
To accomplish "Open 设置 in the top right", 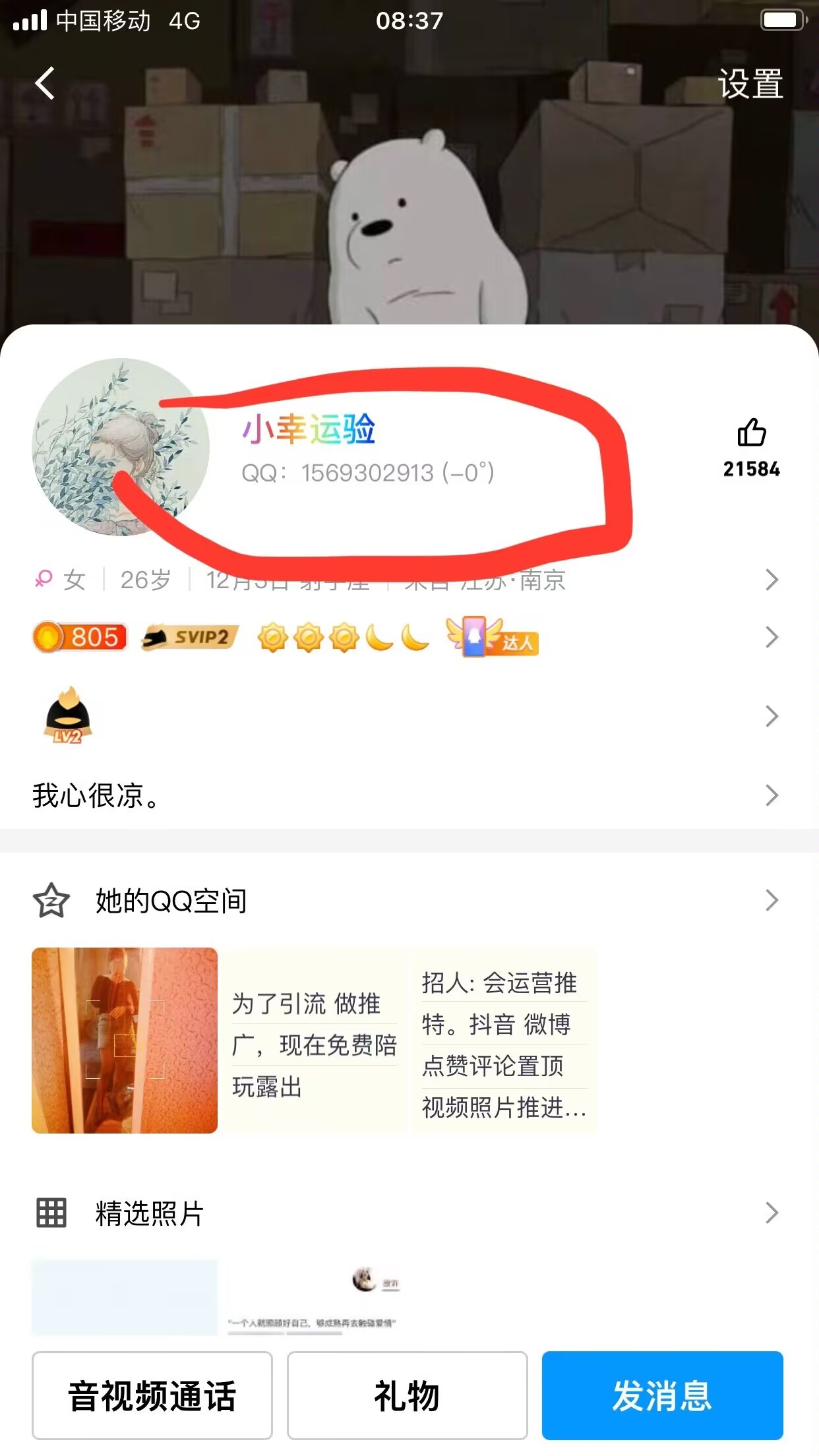I will pyautogui.click(x=750, y=85).
